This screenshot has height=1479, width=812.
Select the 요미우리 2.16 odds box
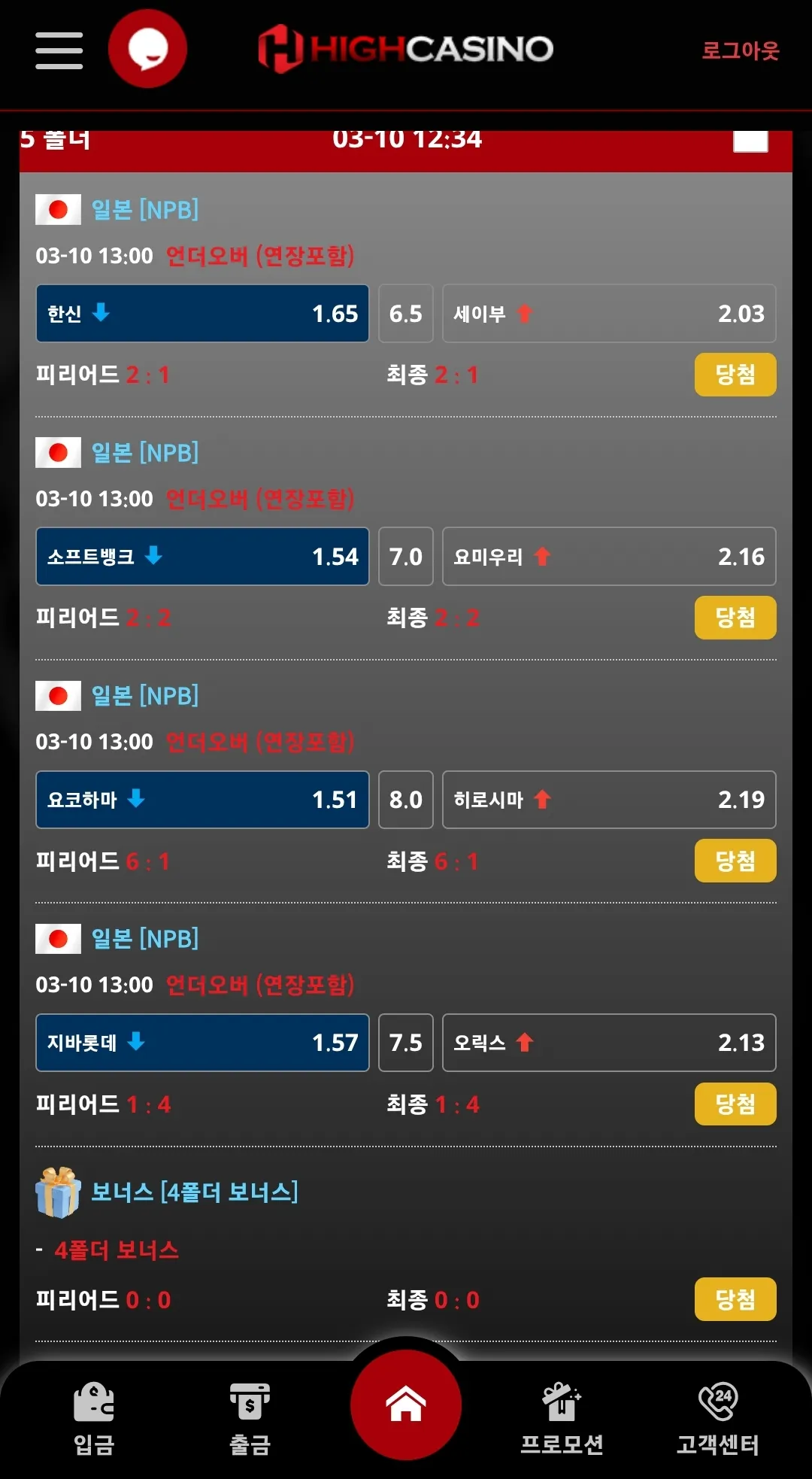tap(609, 557)
